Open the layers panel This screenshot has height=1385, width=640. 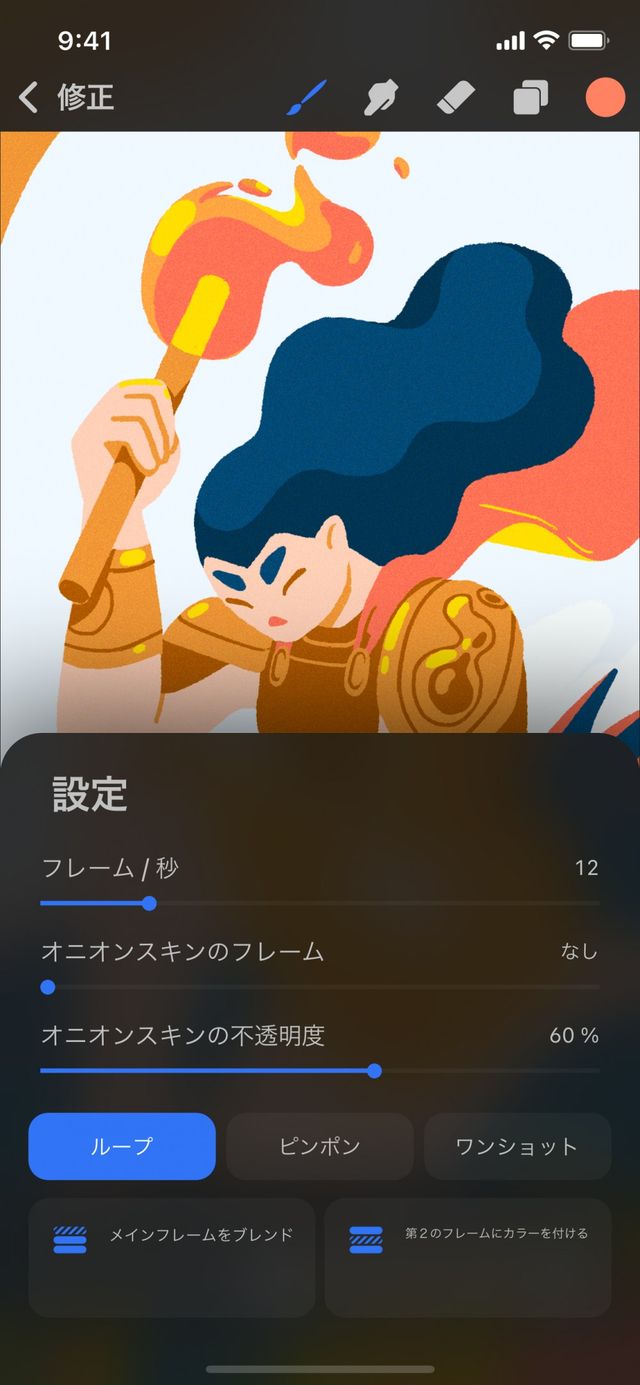pos(530,98)
